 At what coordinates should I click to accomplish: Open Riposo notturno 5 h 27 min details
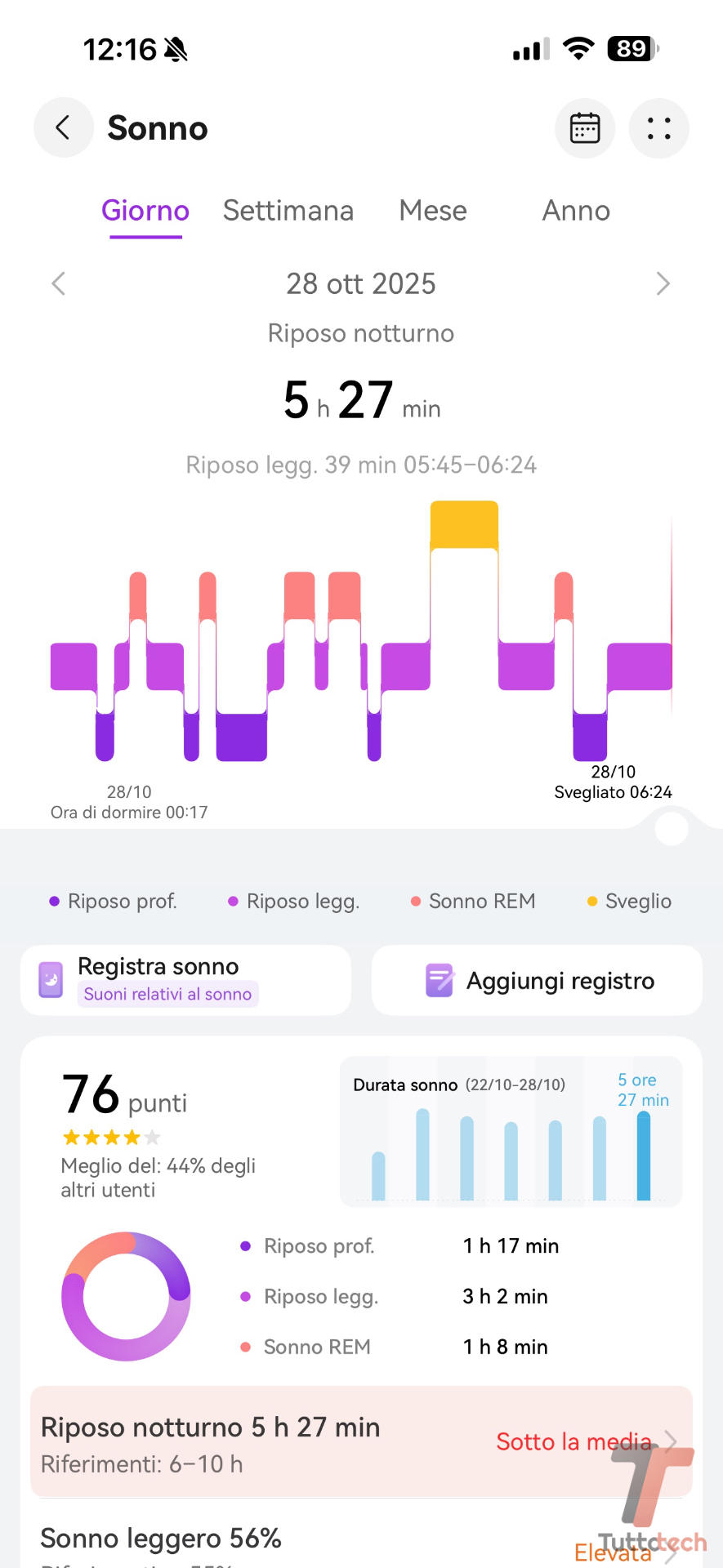point(361,1442)
